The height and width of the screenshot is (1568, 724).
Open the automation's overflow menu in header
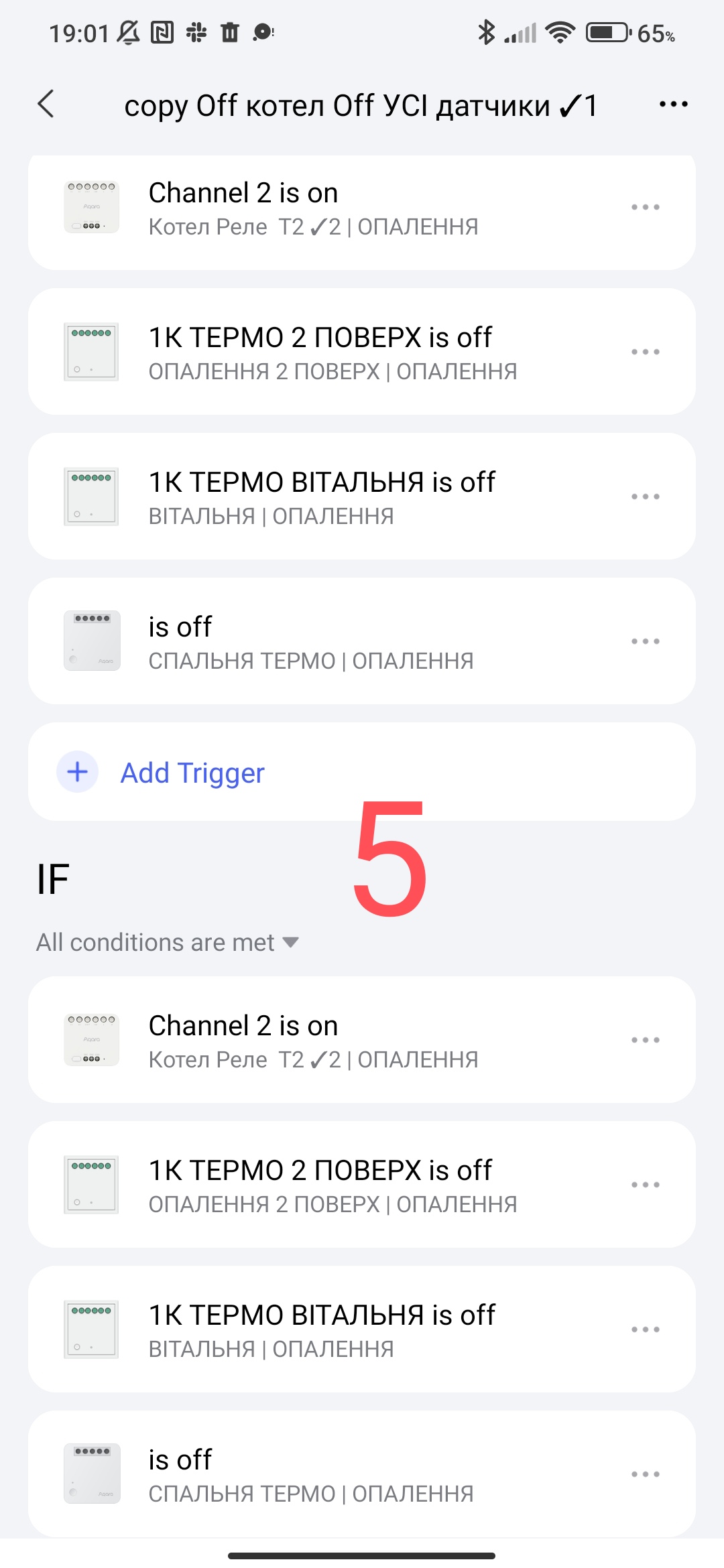click(x=673, y=105)
